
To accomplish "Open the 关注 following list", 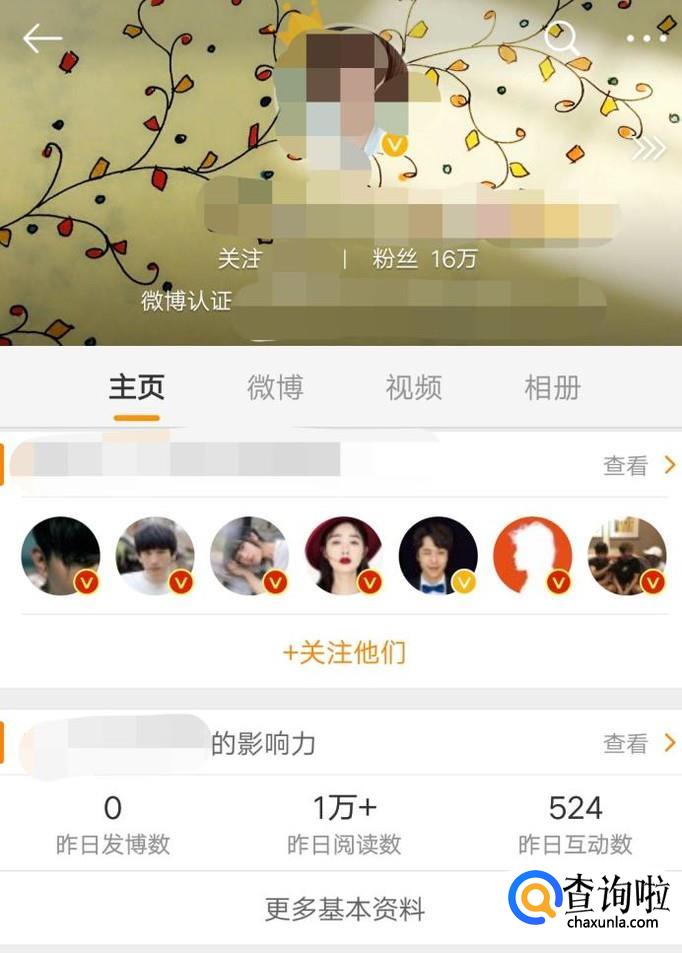I will 240,259.
